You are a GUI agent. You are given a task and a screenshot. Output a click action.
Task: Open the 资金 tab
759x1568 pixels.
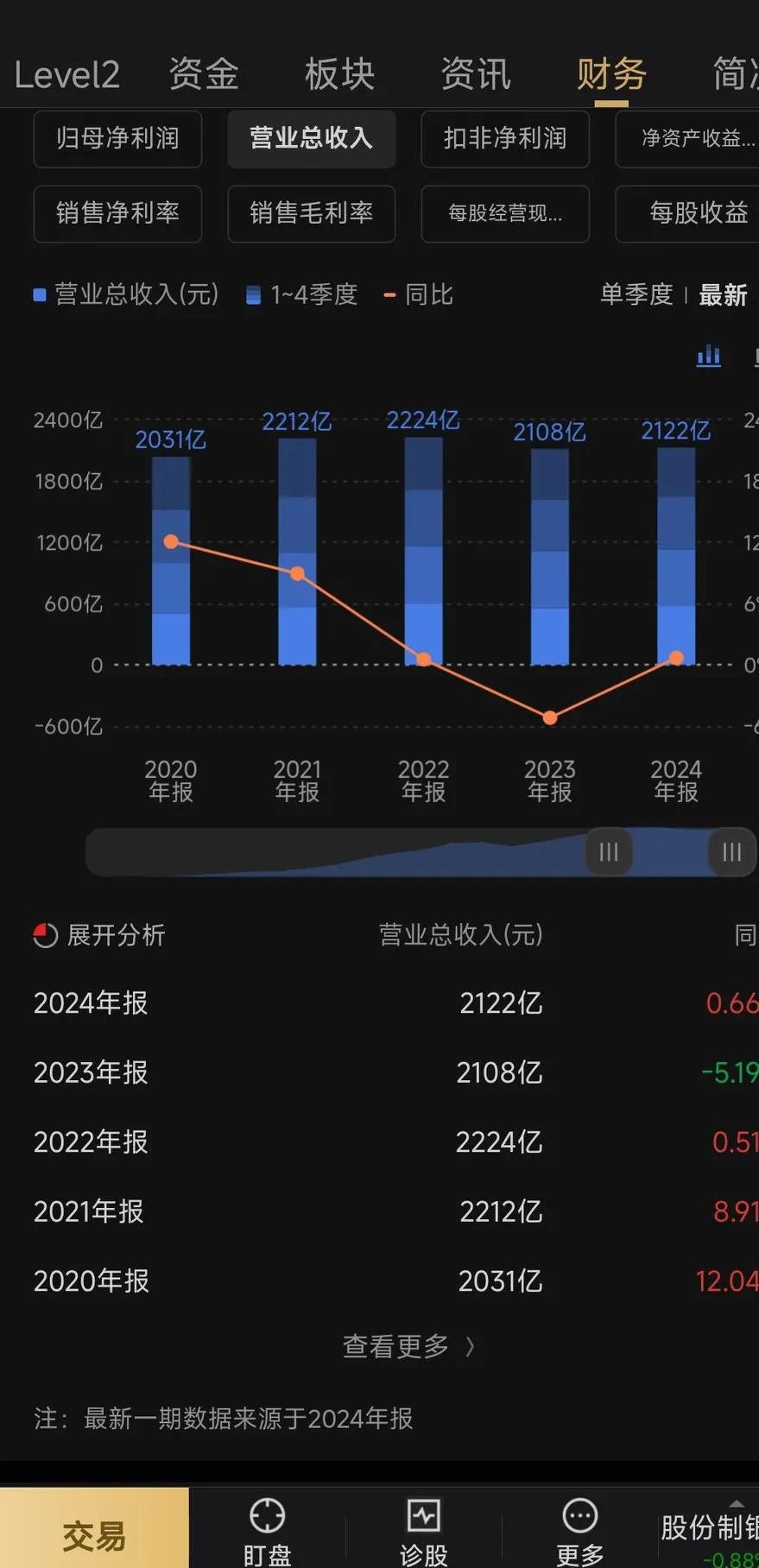(x=204, y=75)
